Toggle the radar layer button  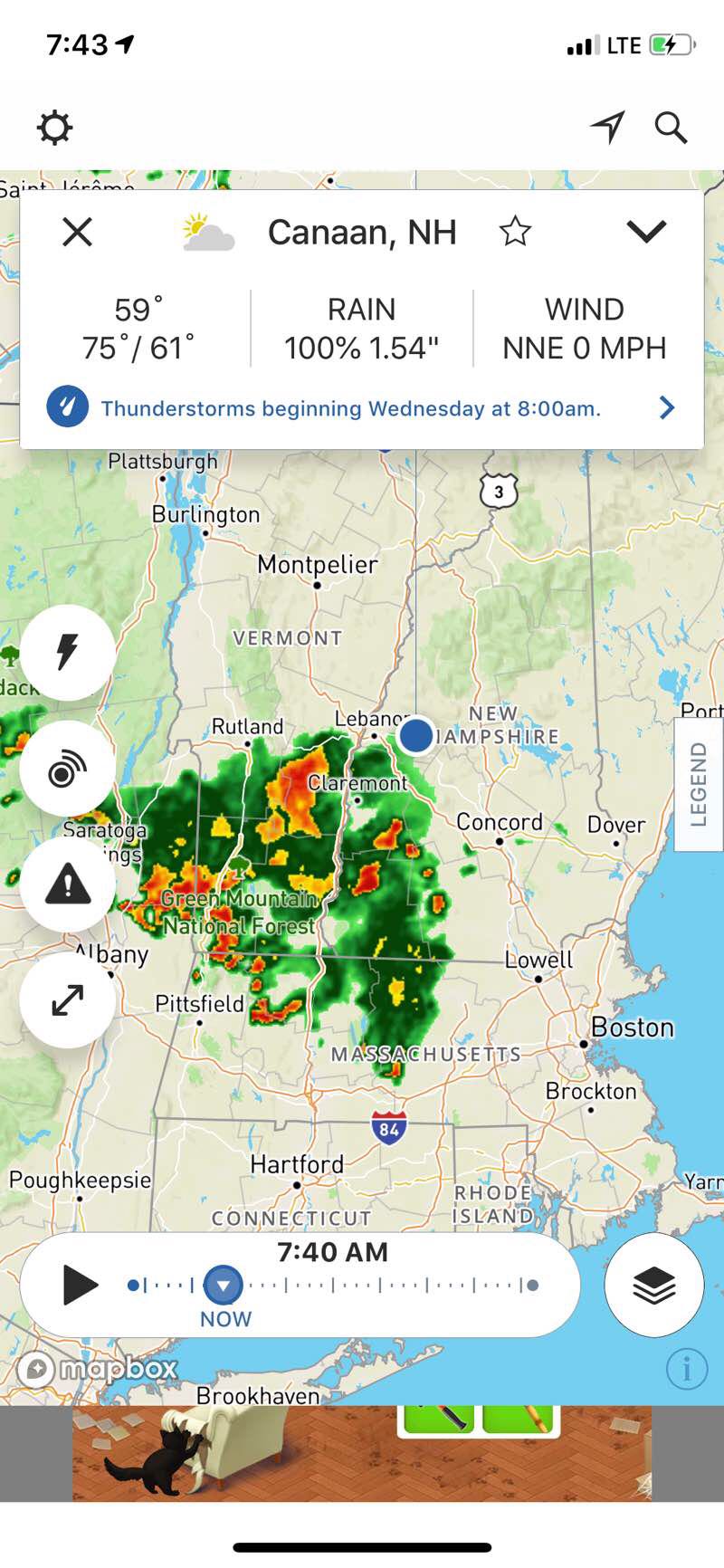click(68, 769)
